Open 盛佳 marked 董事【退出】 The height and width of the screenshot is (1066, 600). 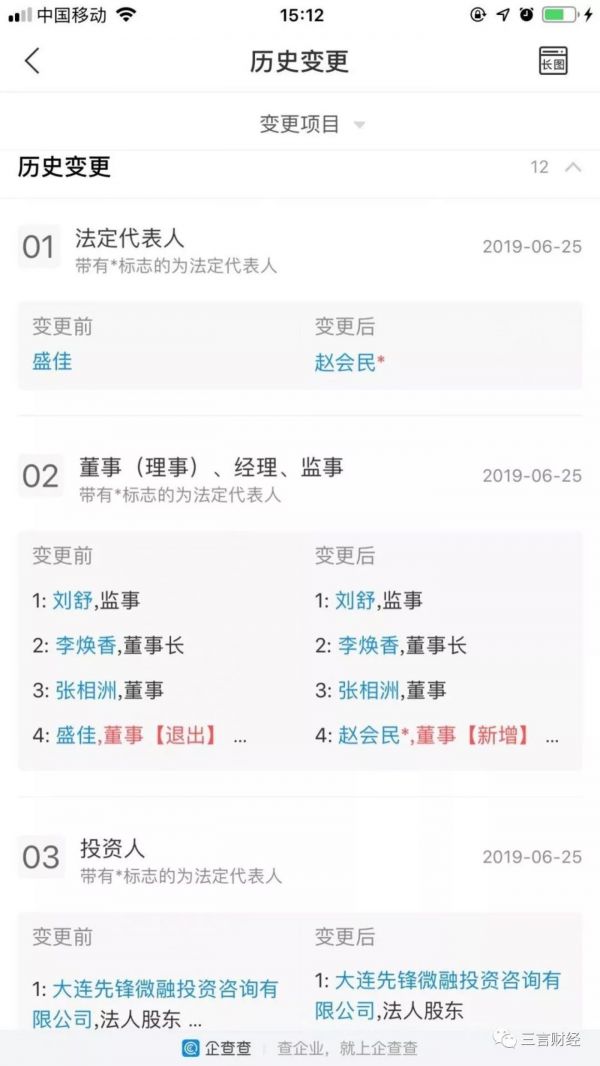[75, 735]
